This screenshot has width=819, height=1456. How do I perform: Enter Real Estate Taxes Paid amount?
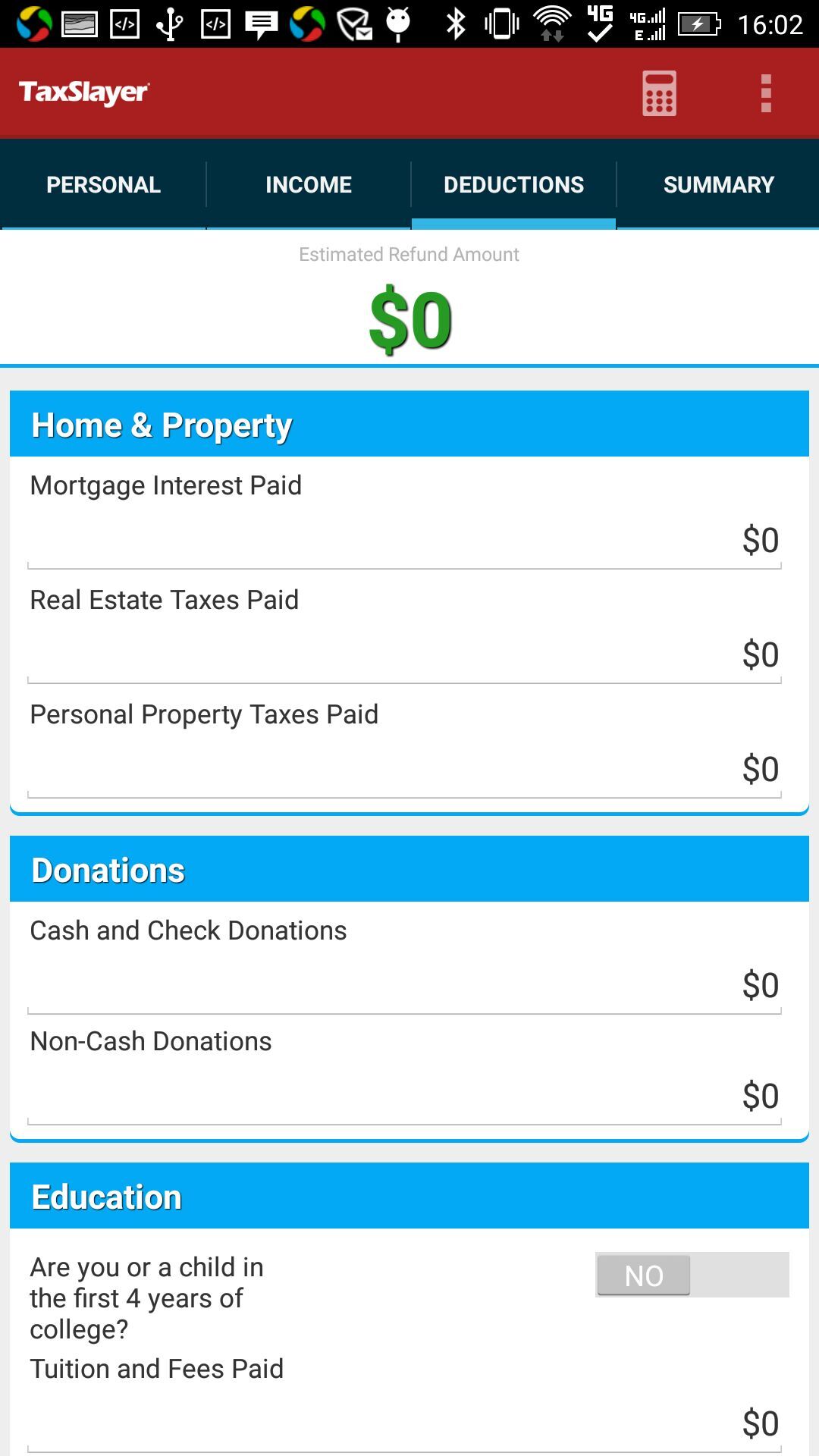click(404, 655)
